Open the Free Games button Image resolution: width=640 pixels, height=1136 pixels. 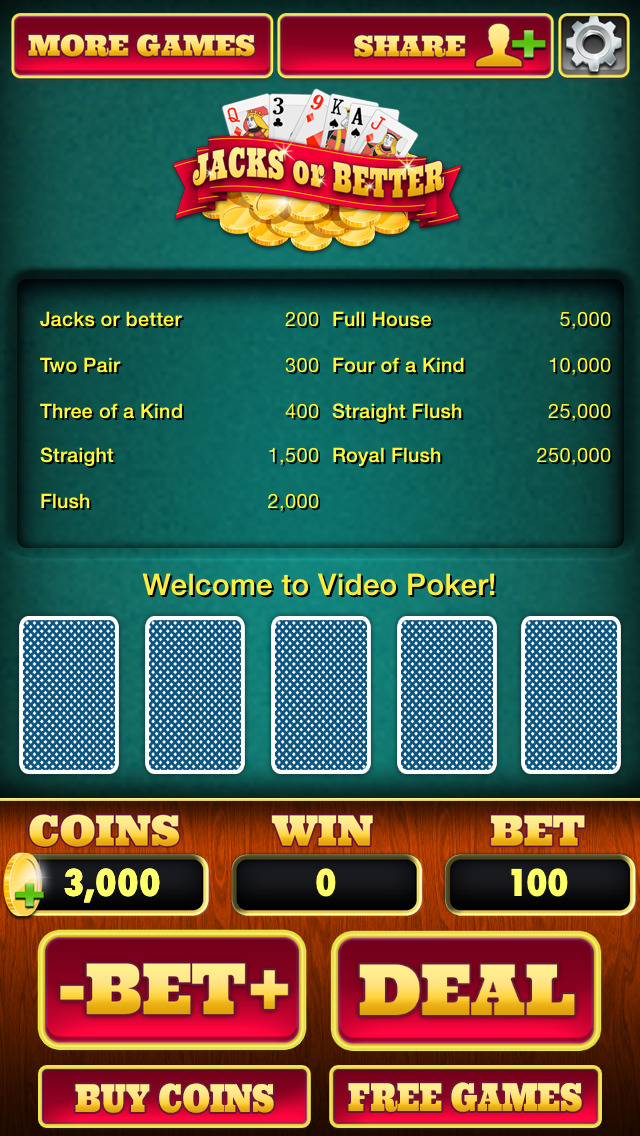(x=465, y=1097)
